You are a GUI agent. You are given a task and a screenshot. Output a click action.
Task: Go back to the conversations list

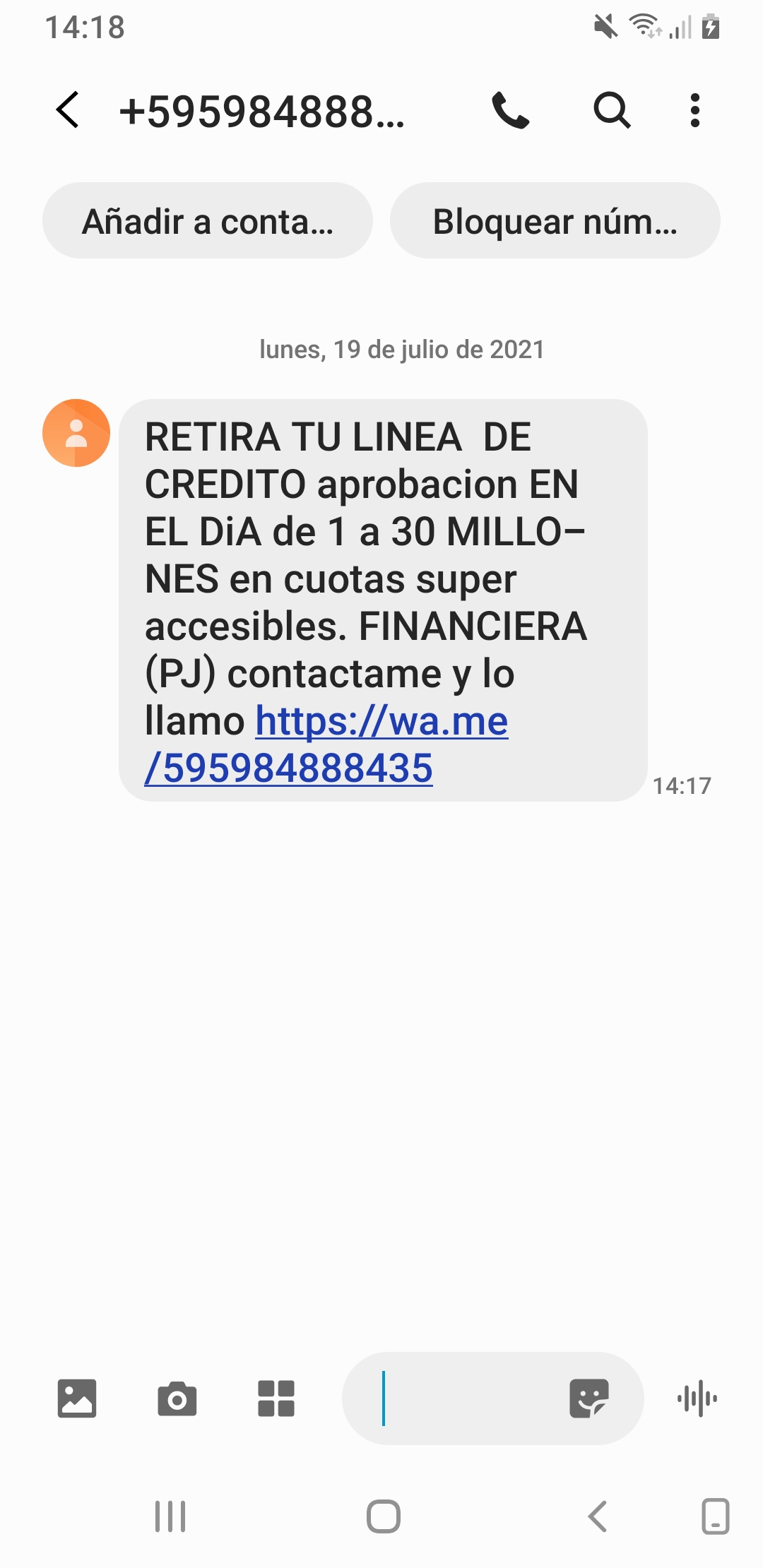click(x=68, y=110)
